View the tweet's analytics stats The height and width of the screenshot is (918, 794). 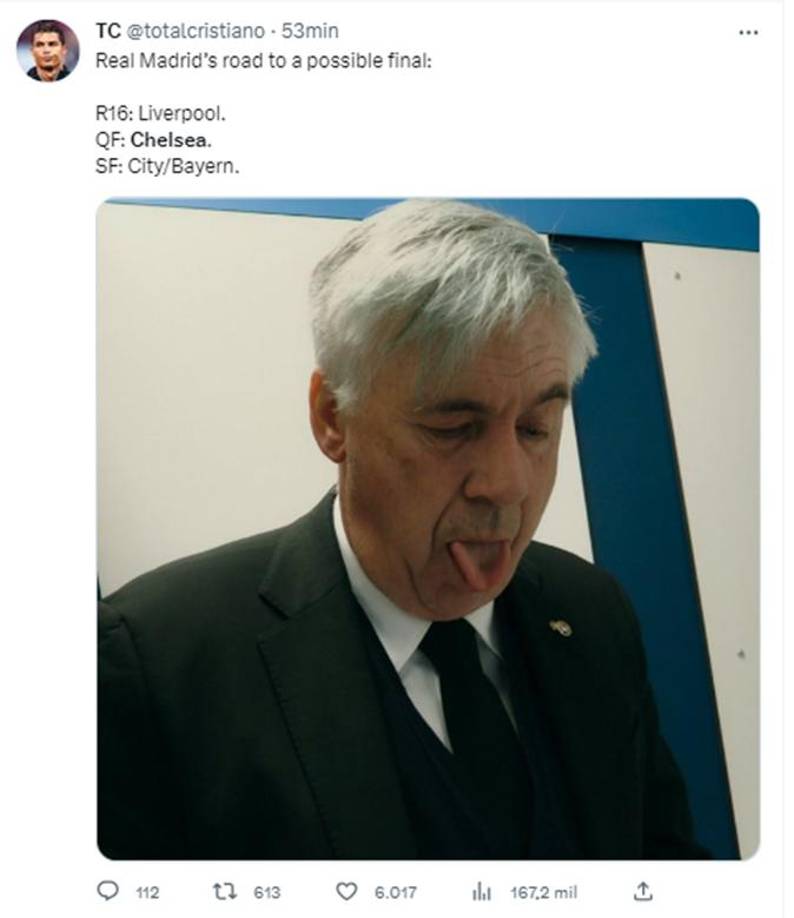pos(480,891)
